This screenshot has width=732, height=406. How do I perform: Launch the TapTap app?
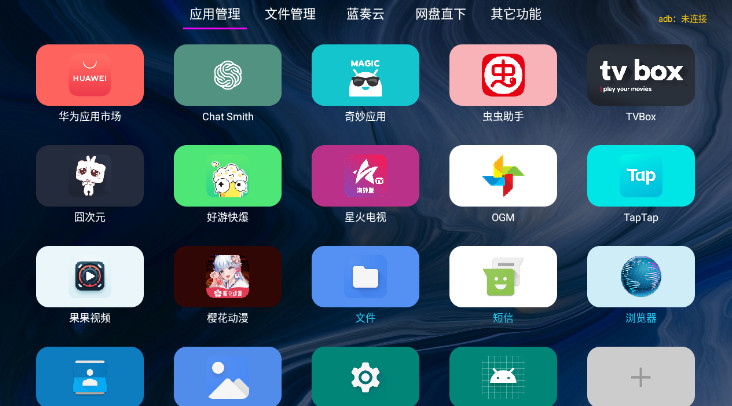point(641,176)
